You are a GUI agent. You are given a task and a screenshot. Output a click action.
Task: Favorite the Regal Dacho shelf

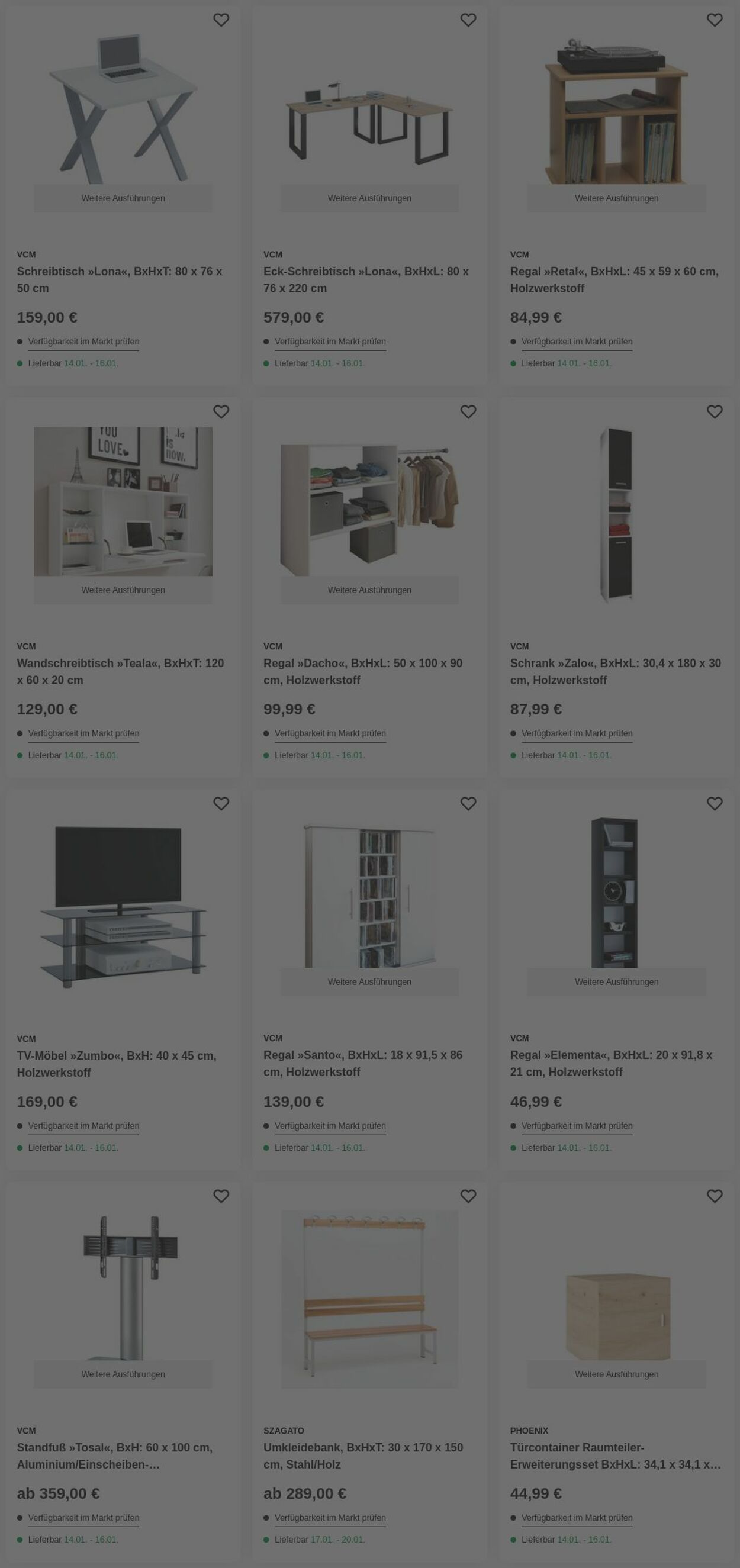tap(468, 412)
